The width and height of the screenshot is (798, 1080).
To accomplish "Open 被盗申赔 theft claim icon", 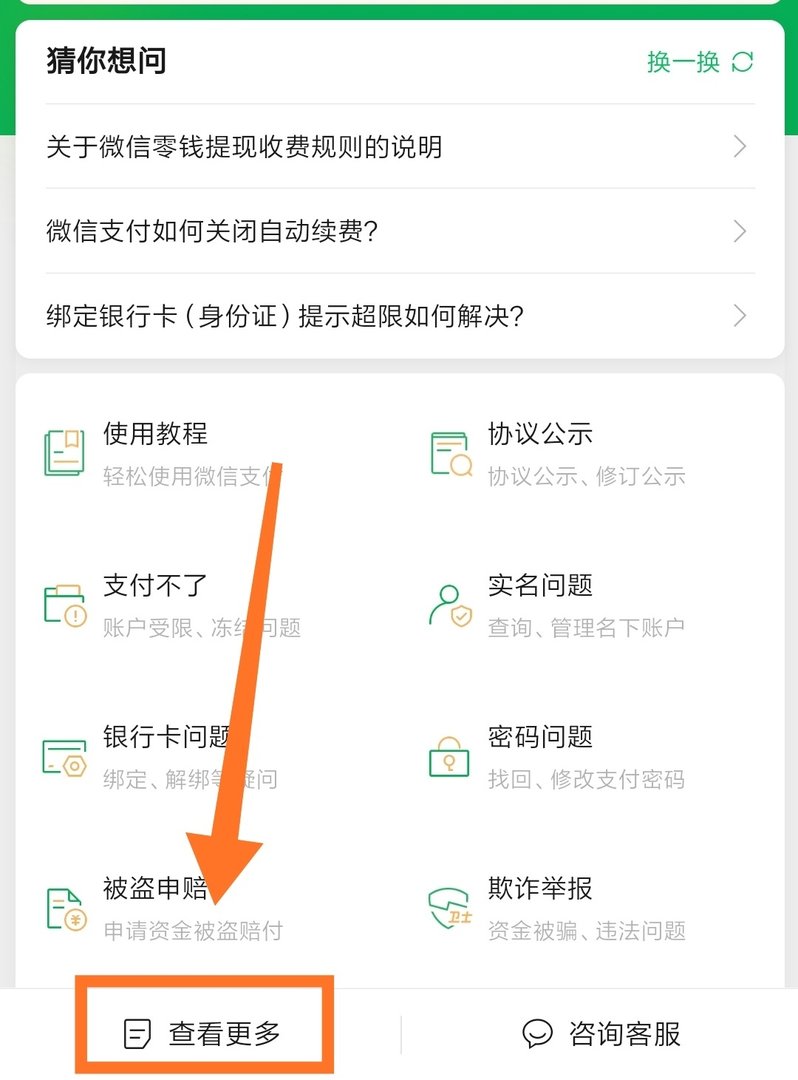I will pos(63,905).
